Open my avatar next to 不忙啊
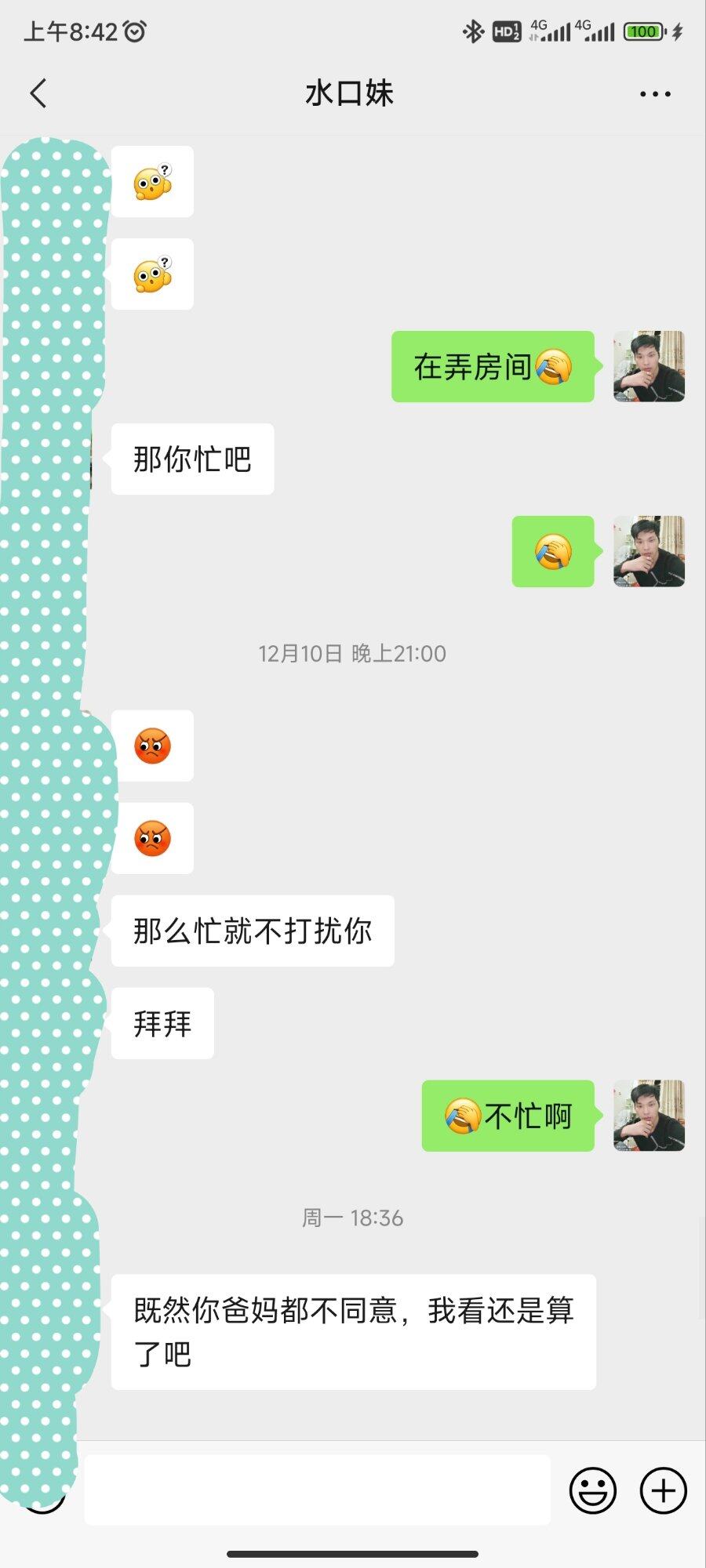The width and height of the screenshot is (706, 1568). click(x=649, y=1116)
